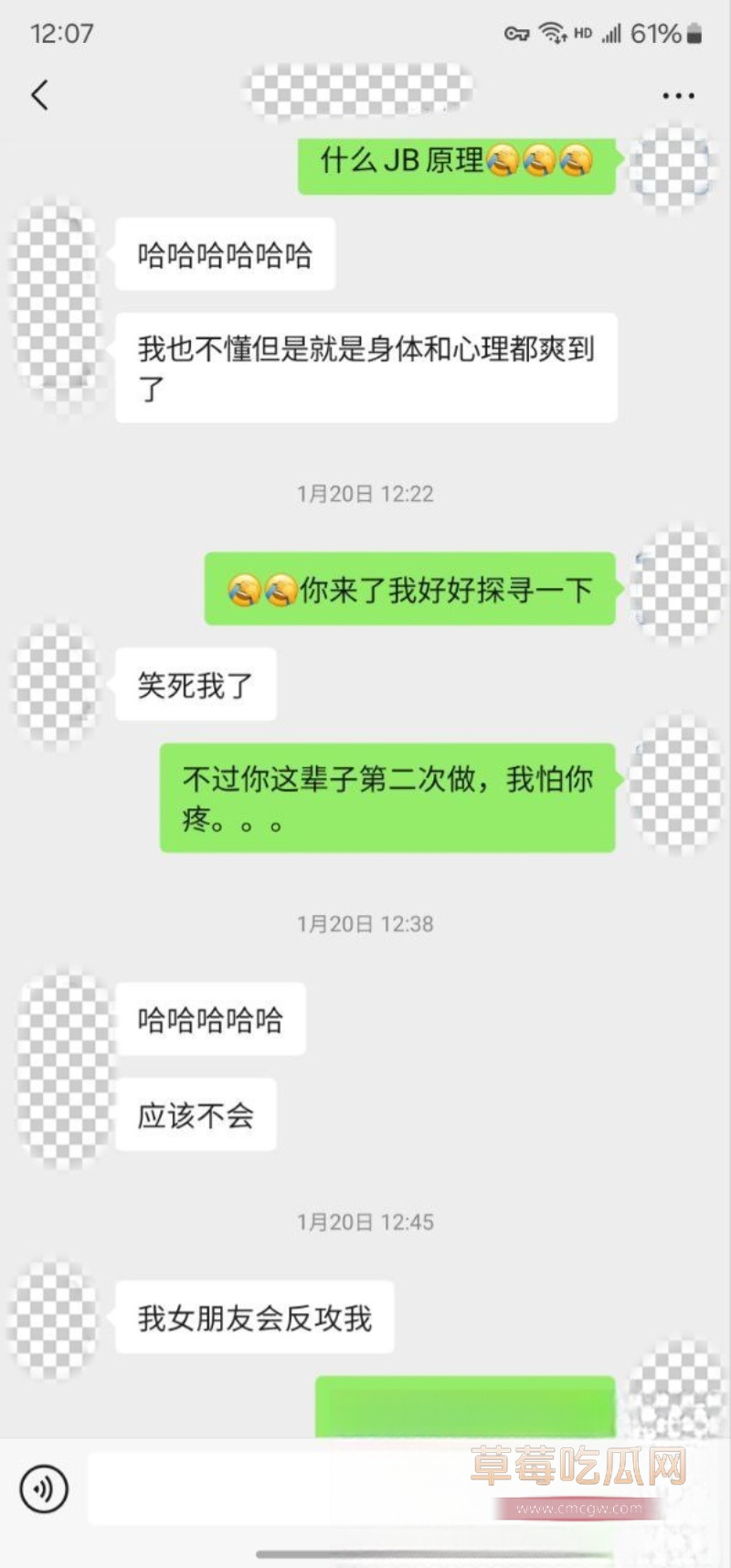Tap the key-shaped status bar icon
The height and width of the screenshot is (1568, 731).
(x=515, y=31)
